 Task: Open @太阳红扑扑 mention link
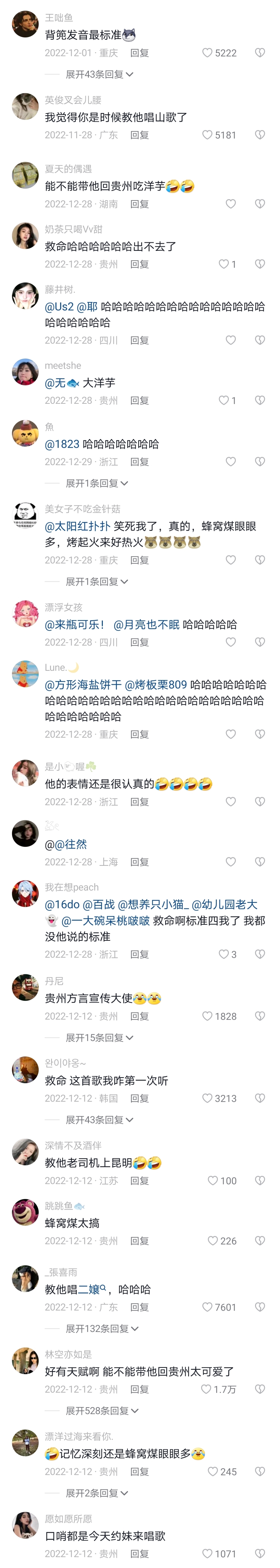tap(77, 526)
